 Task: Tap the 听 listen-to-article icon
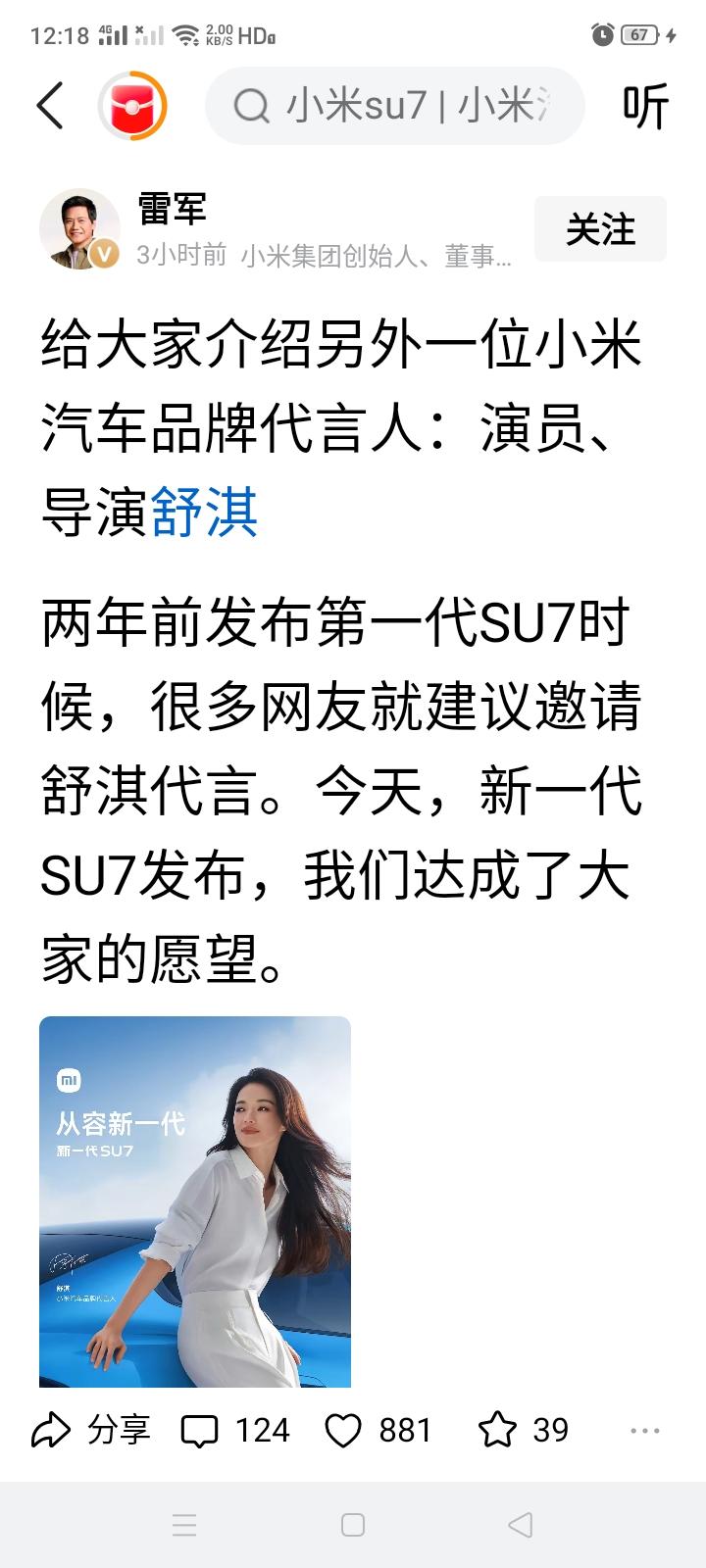pyautogui.click(x=647, y=107)
